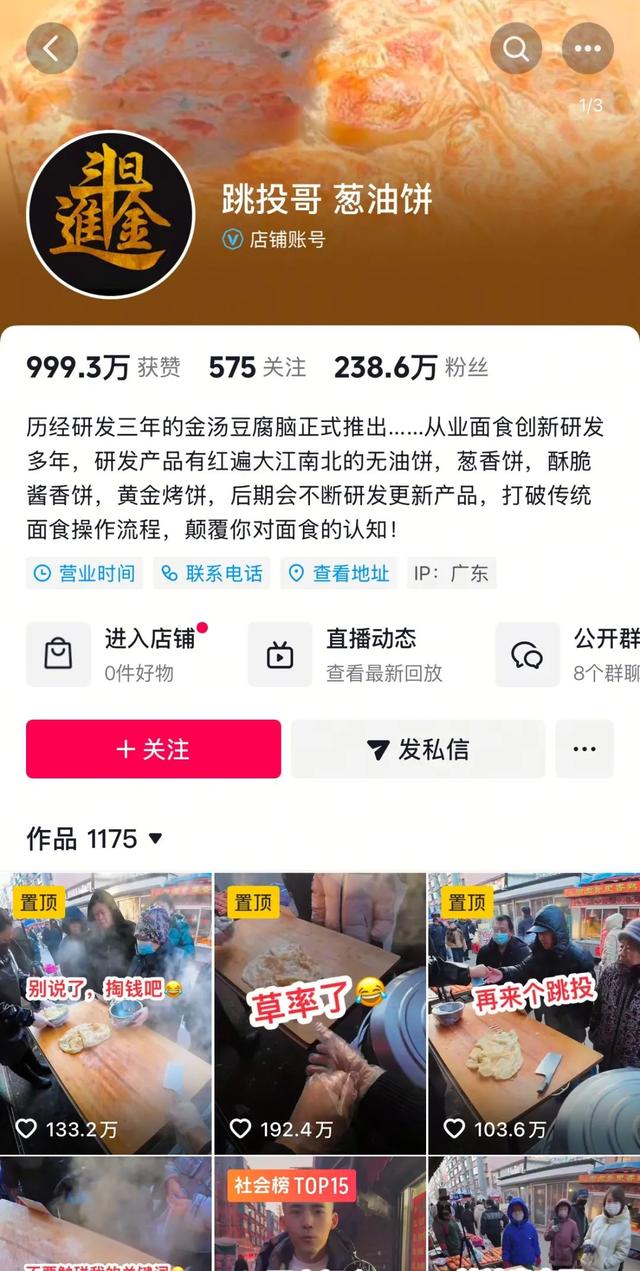This screenshot has height=1271, width=640.
Task: Tap the 营业时间 business hours chip
Action: [x=84, y=573]
